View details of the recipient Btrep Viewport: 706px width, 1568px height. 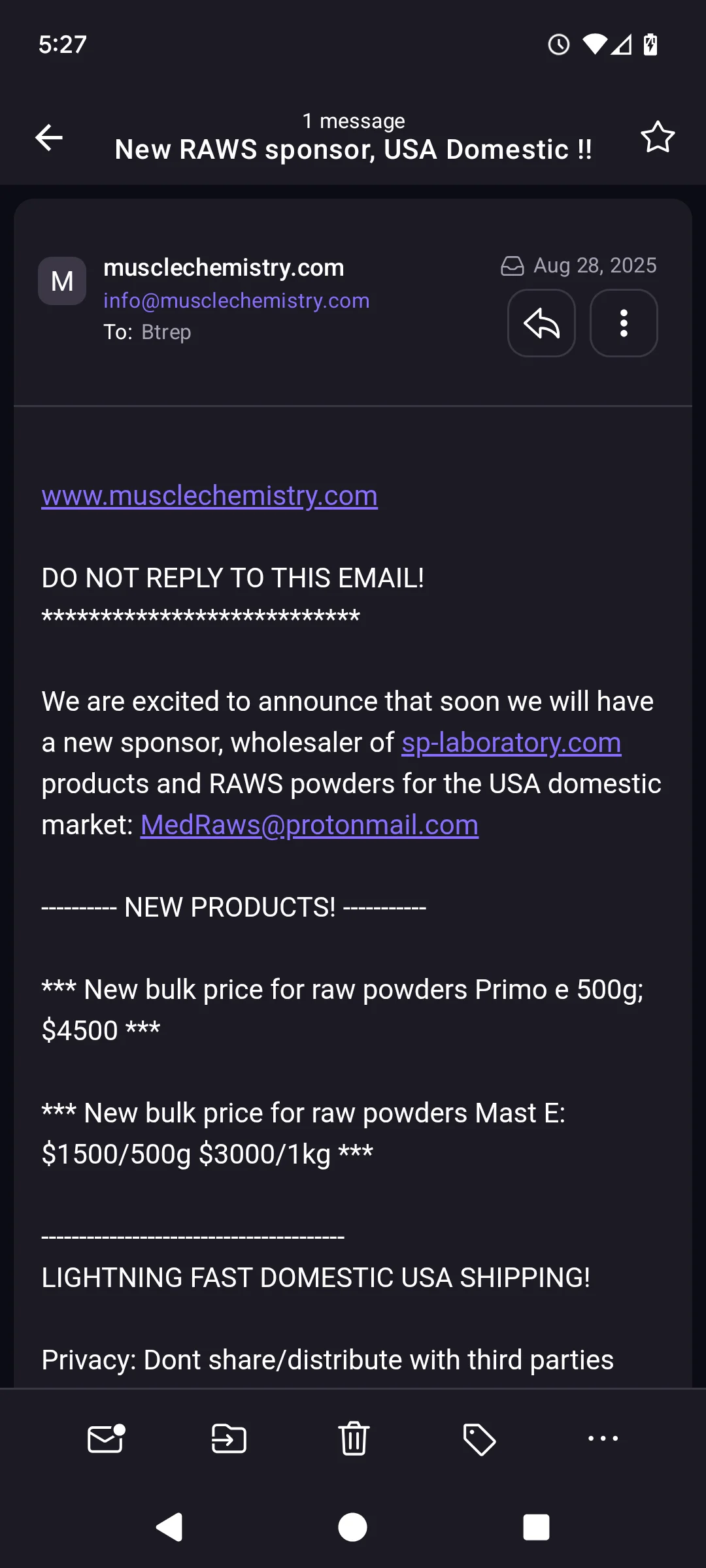(166, 332)
